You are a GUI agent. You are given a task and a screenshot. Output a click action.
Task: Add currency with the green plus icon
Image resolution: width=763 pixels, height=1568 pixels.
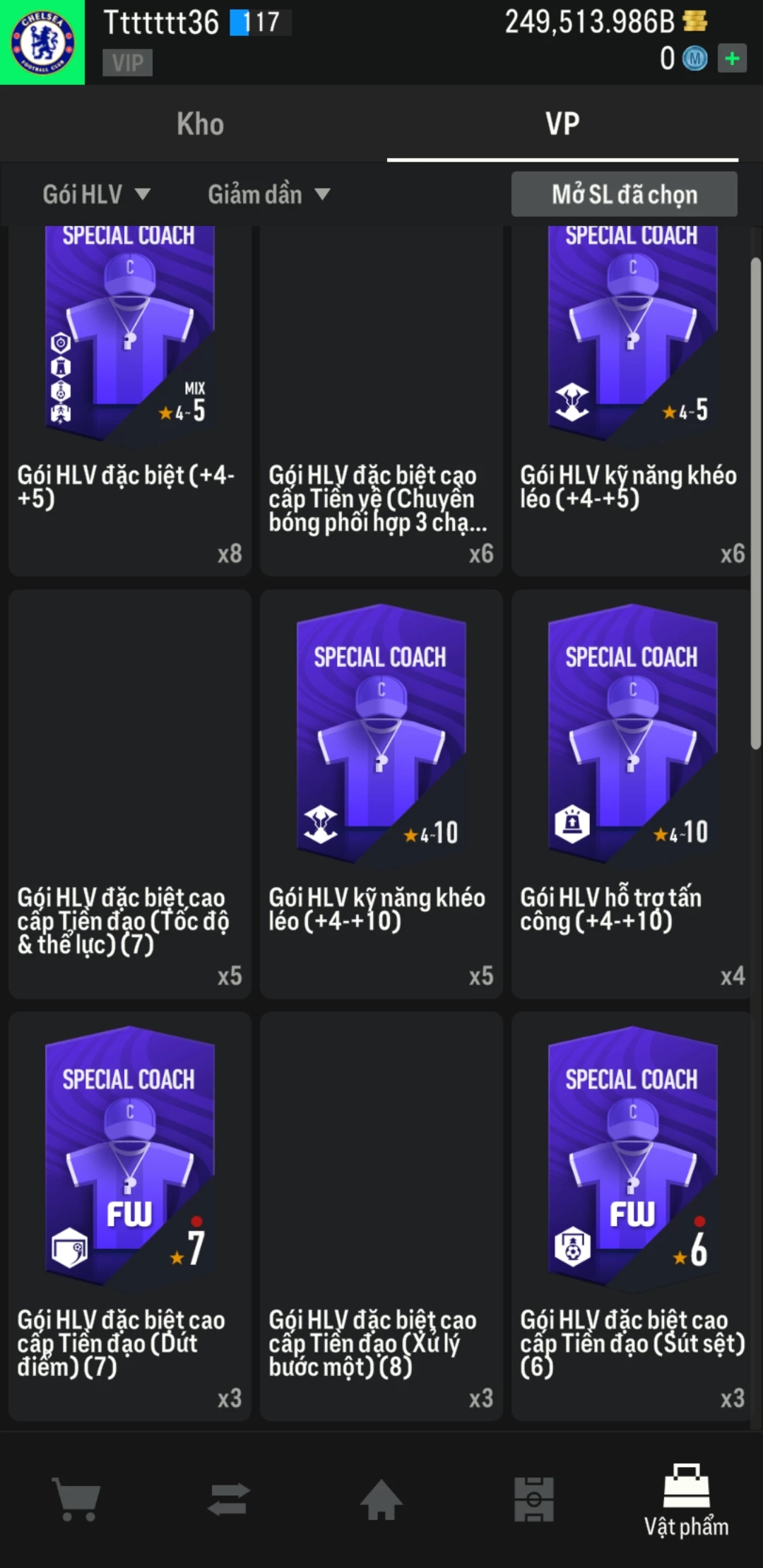point(732,58)
